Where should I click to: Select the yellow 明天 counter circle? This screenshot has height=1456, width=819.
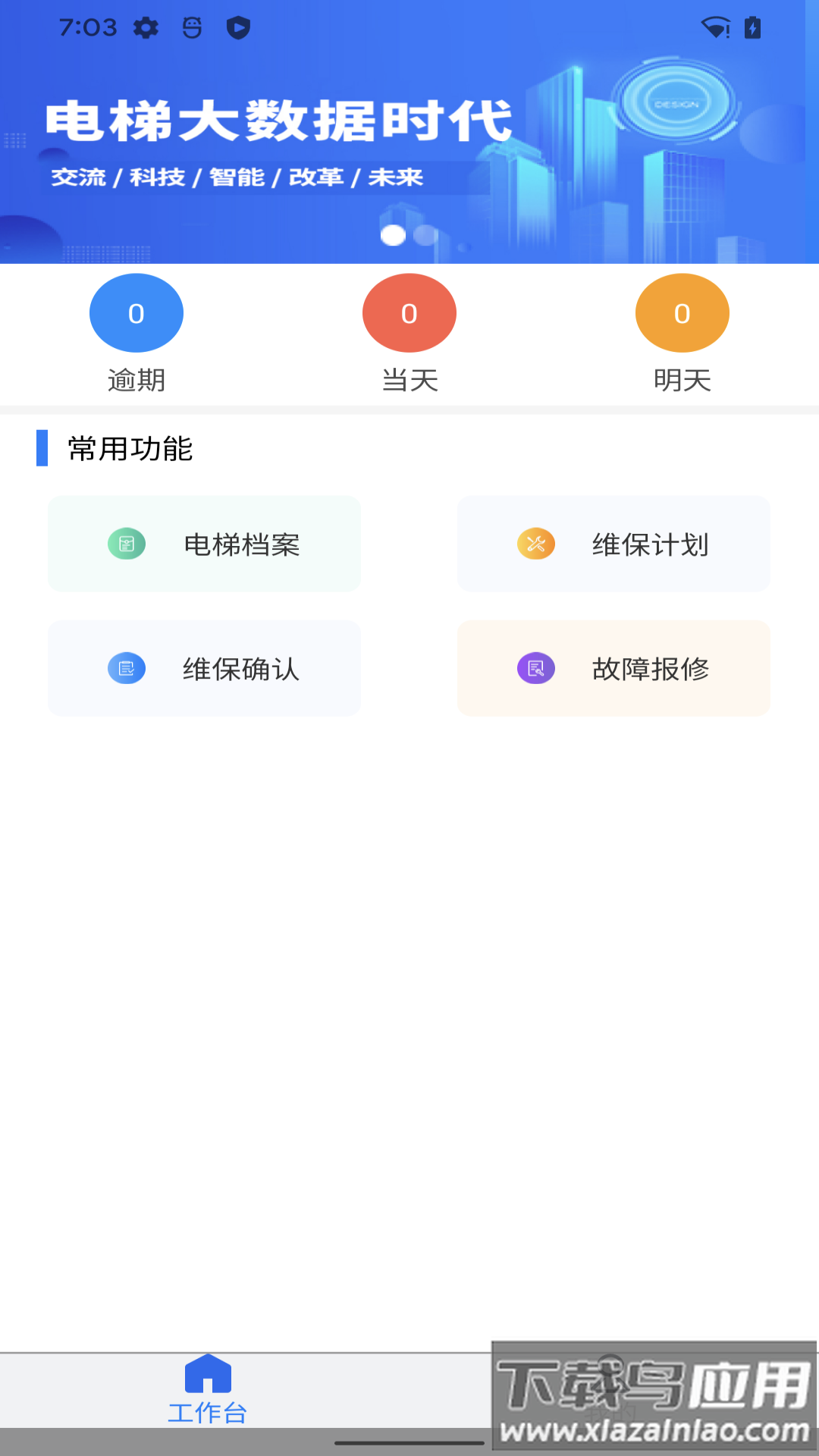click(x=681, y=312)
